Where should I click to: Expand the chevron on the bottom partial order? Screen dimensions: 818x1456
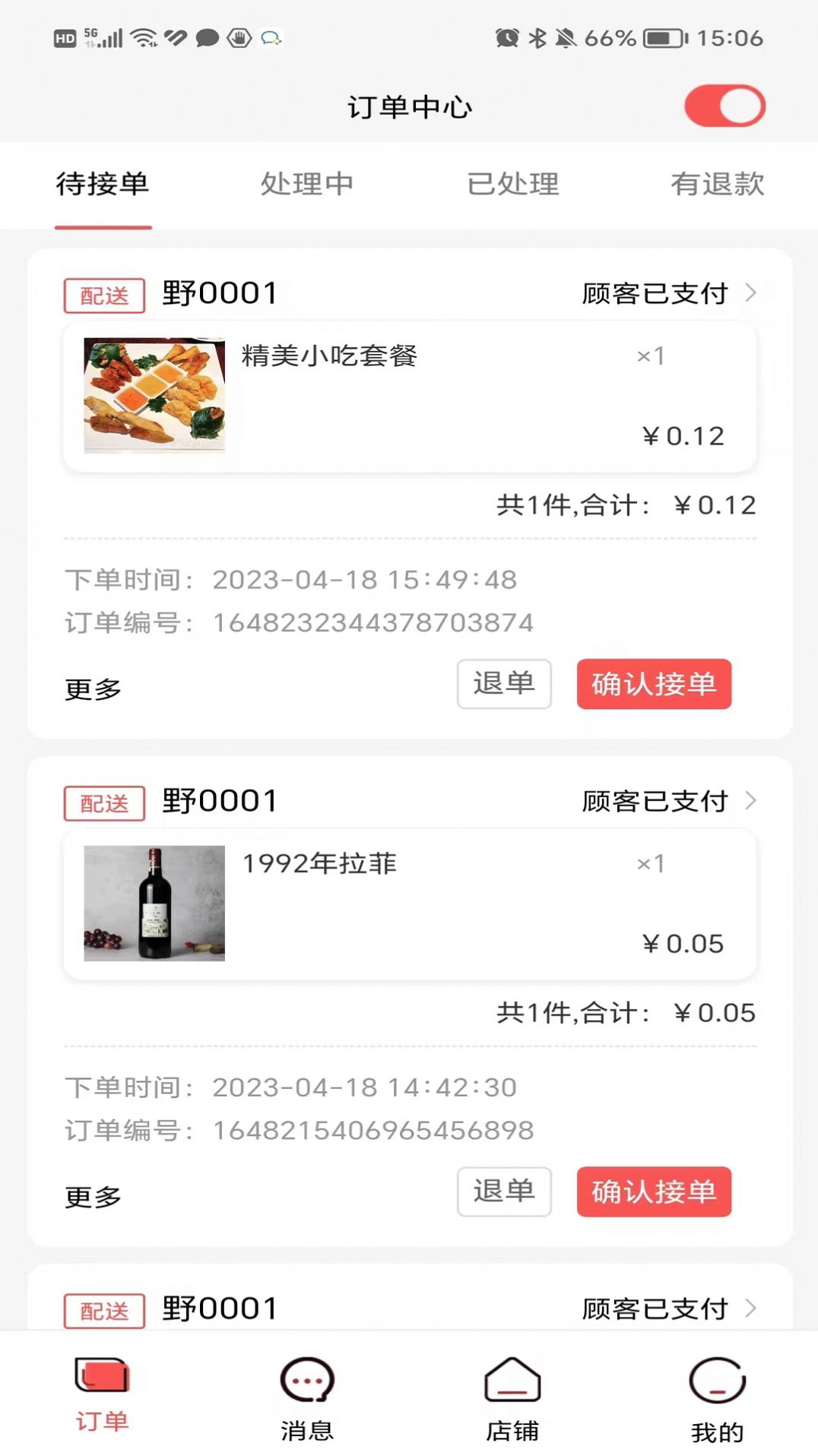753,1307
